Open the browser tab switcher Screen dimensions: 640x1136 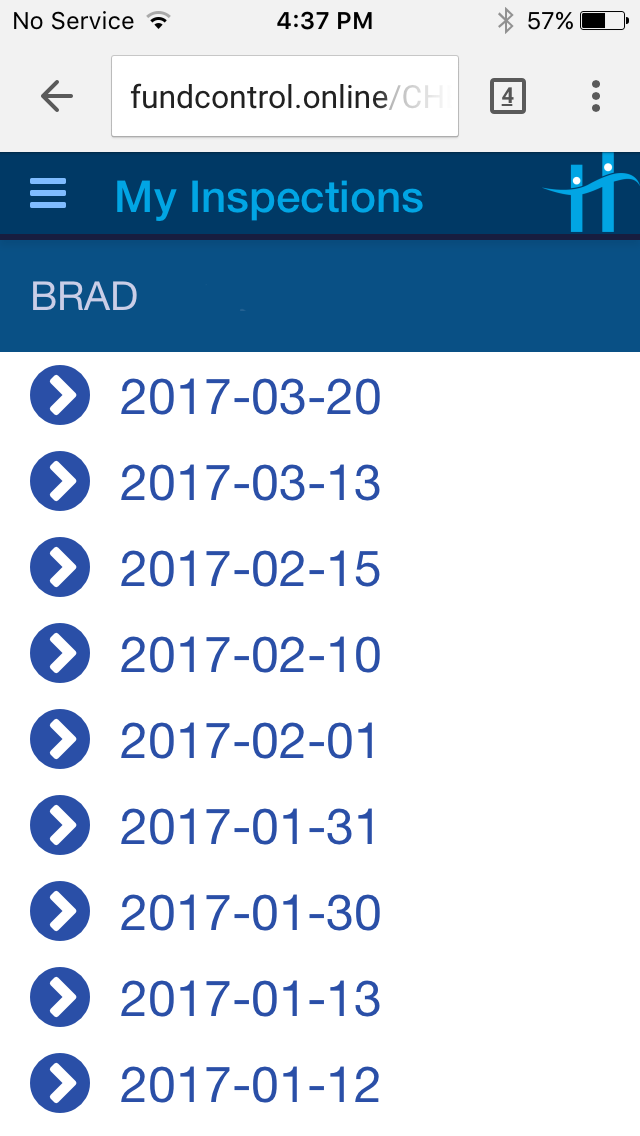click(507, 96)
